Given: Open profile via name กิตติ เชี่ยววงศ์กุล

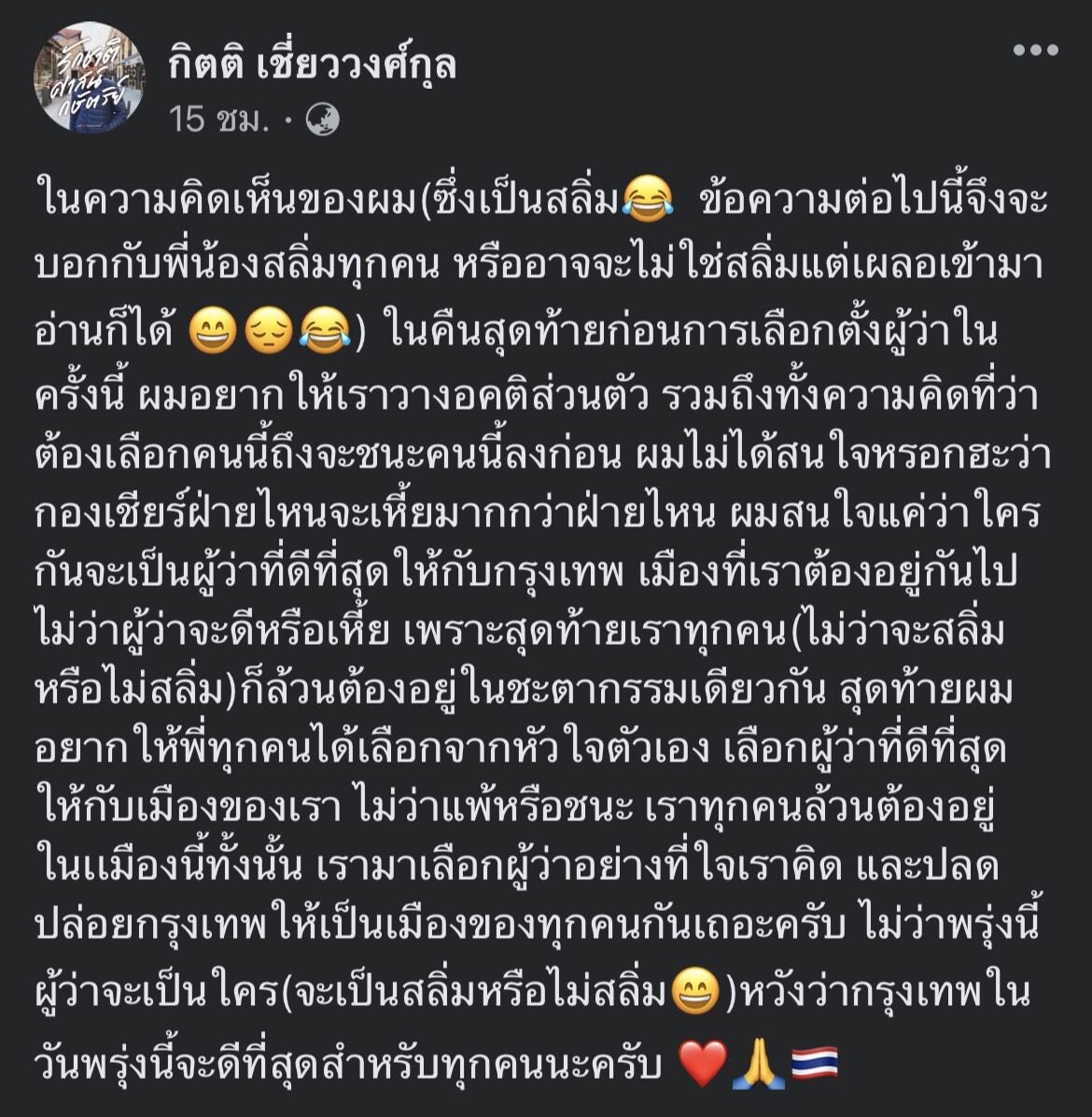Looking at the screenshot, I should (x=312, y=63).
